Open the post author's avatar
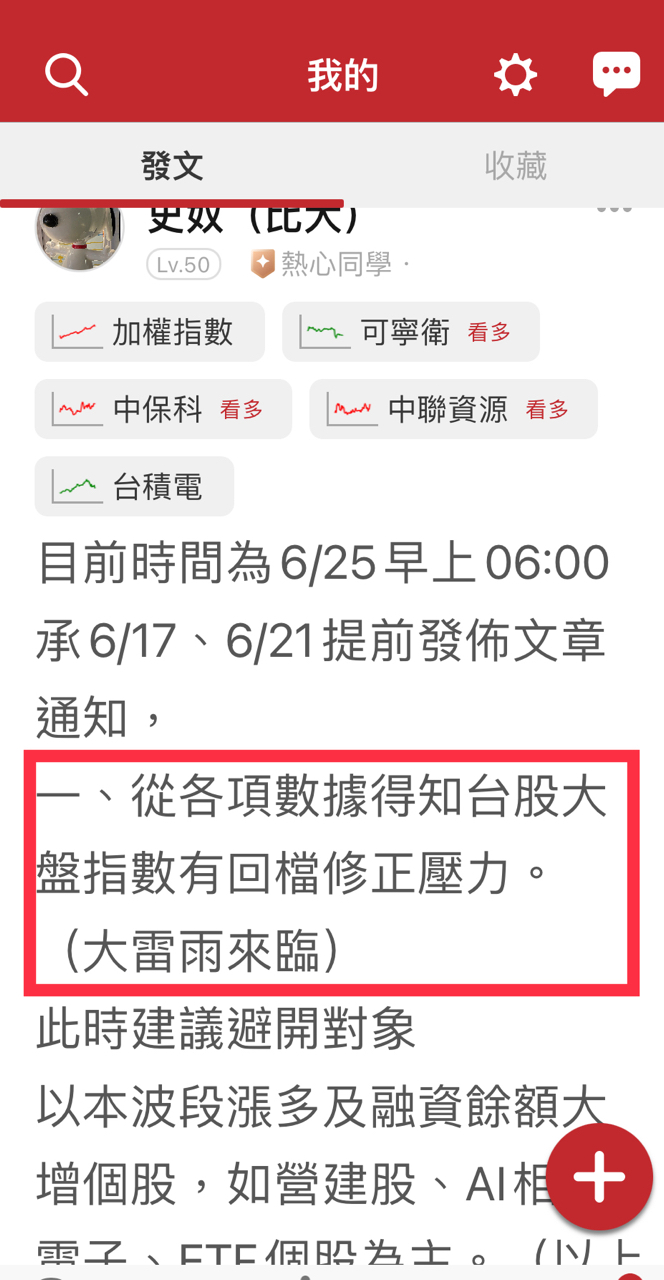This screenshot has height=1280, width=664. [x=79, y=236]
